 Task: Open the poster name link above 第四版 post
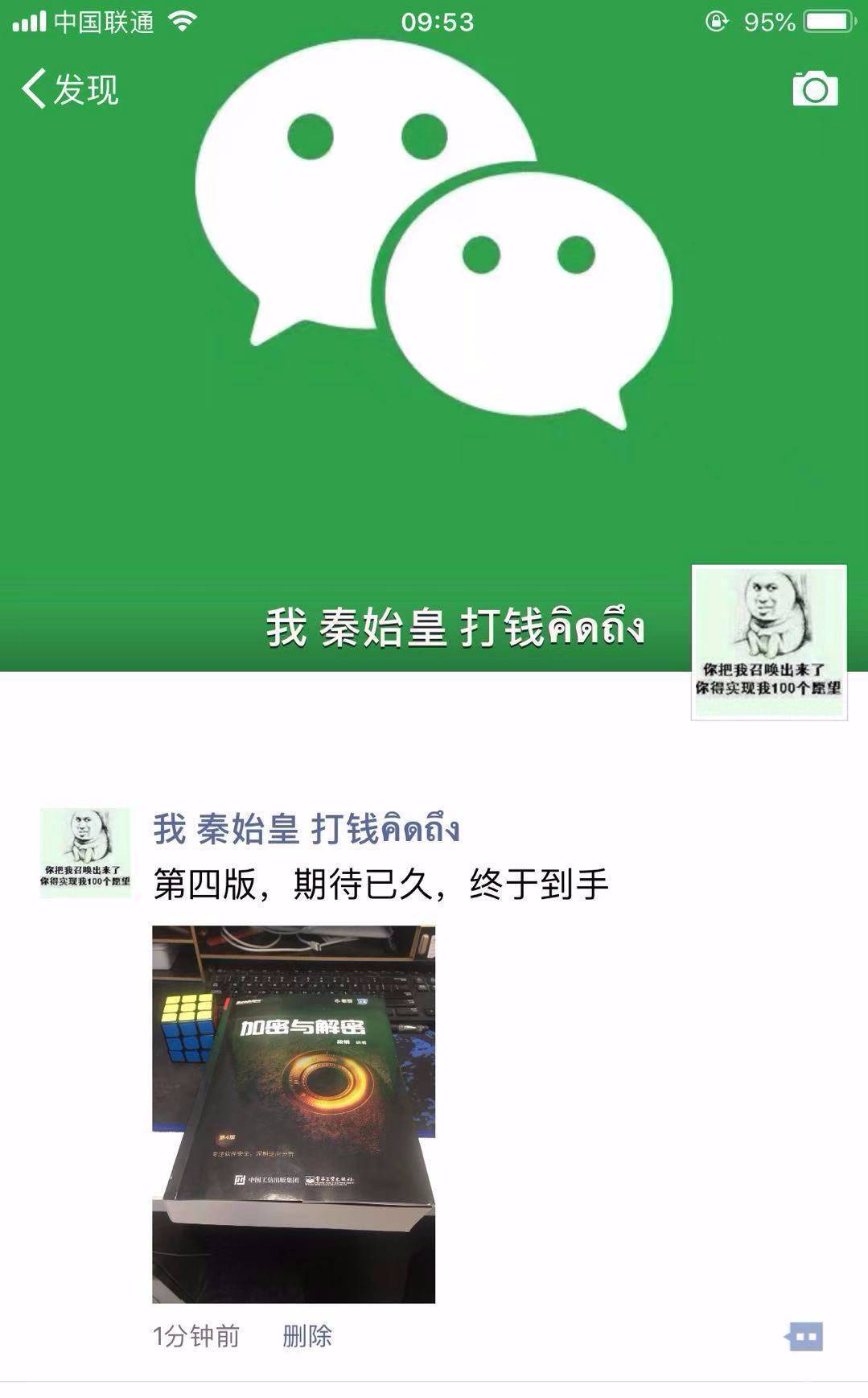pyautogui.click(x=306, y=829)
